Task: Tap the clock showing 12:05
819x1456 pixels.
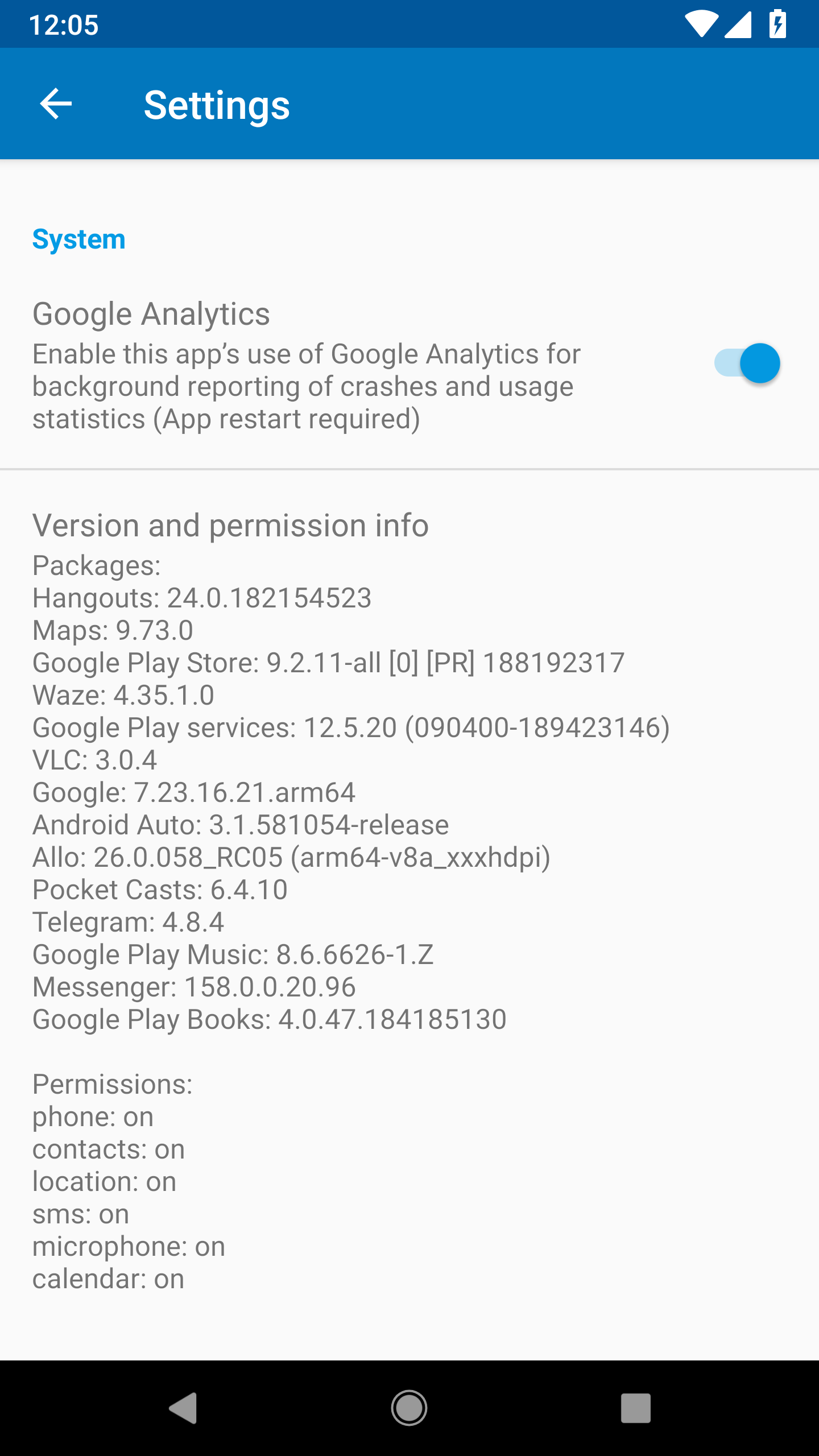Action: click(64, 24)
